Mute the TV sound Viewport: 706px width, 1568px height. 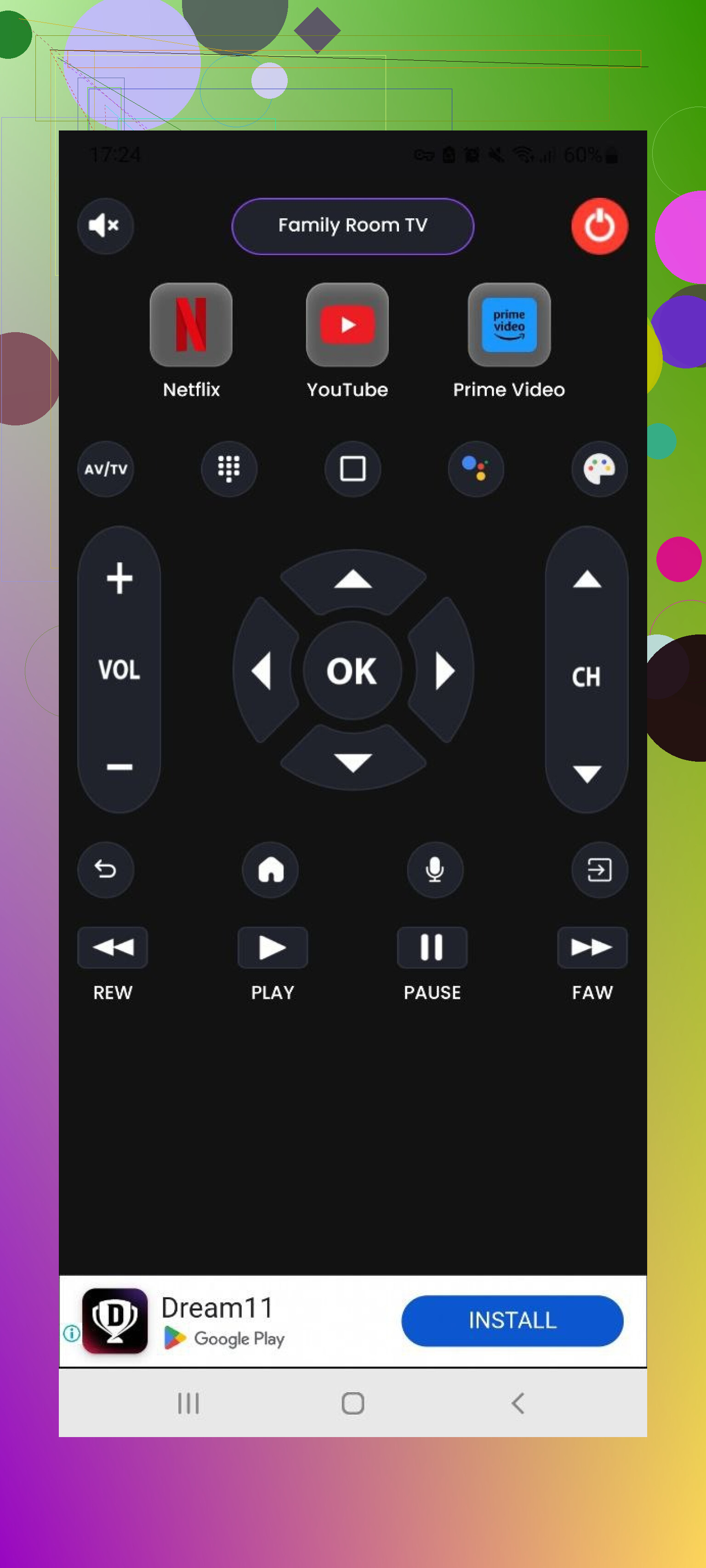tap(105, 225)
